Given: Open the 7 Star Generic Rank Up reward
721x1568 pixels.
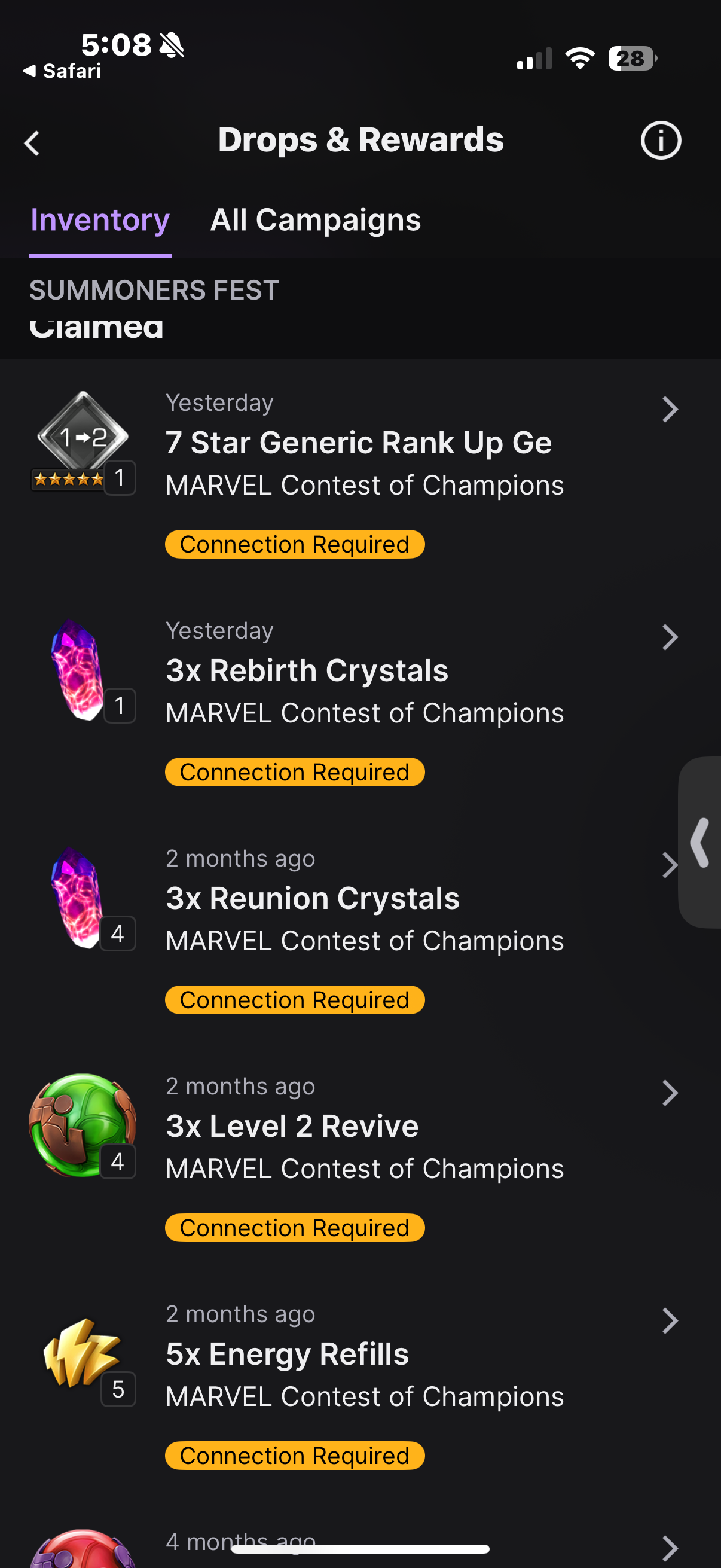Looking at the screenshot, I should point(359,443).
